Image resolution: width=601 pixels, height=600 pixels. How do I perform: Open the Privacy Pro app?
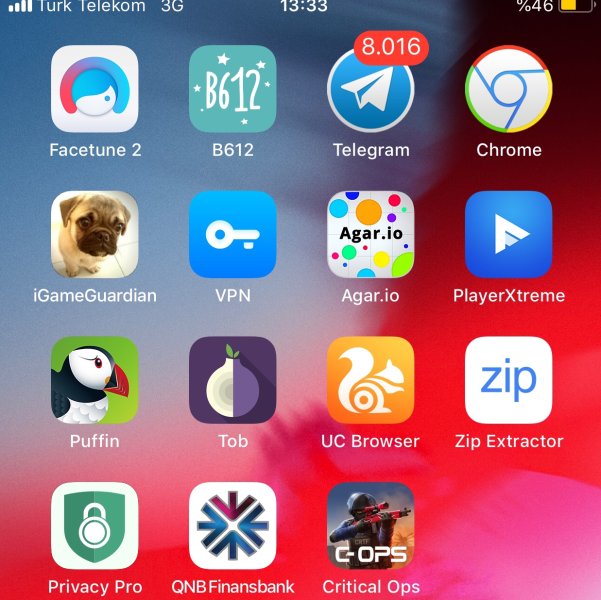click(x=95, y=526)
